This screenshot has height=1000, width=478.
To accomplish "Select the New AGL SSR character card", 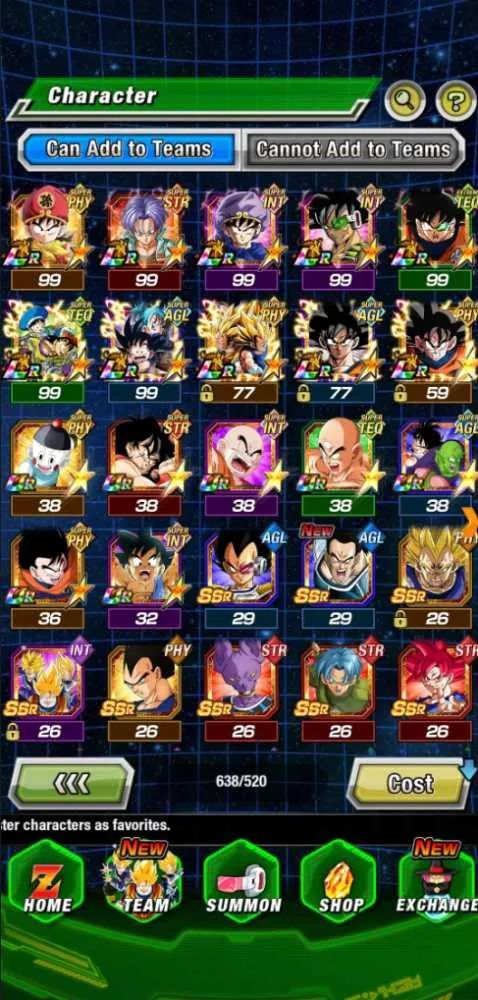I will 339,575.
